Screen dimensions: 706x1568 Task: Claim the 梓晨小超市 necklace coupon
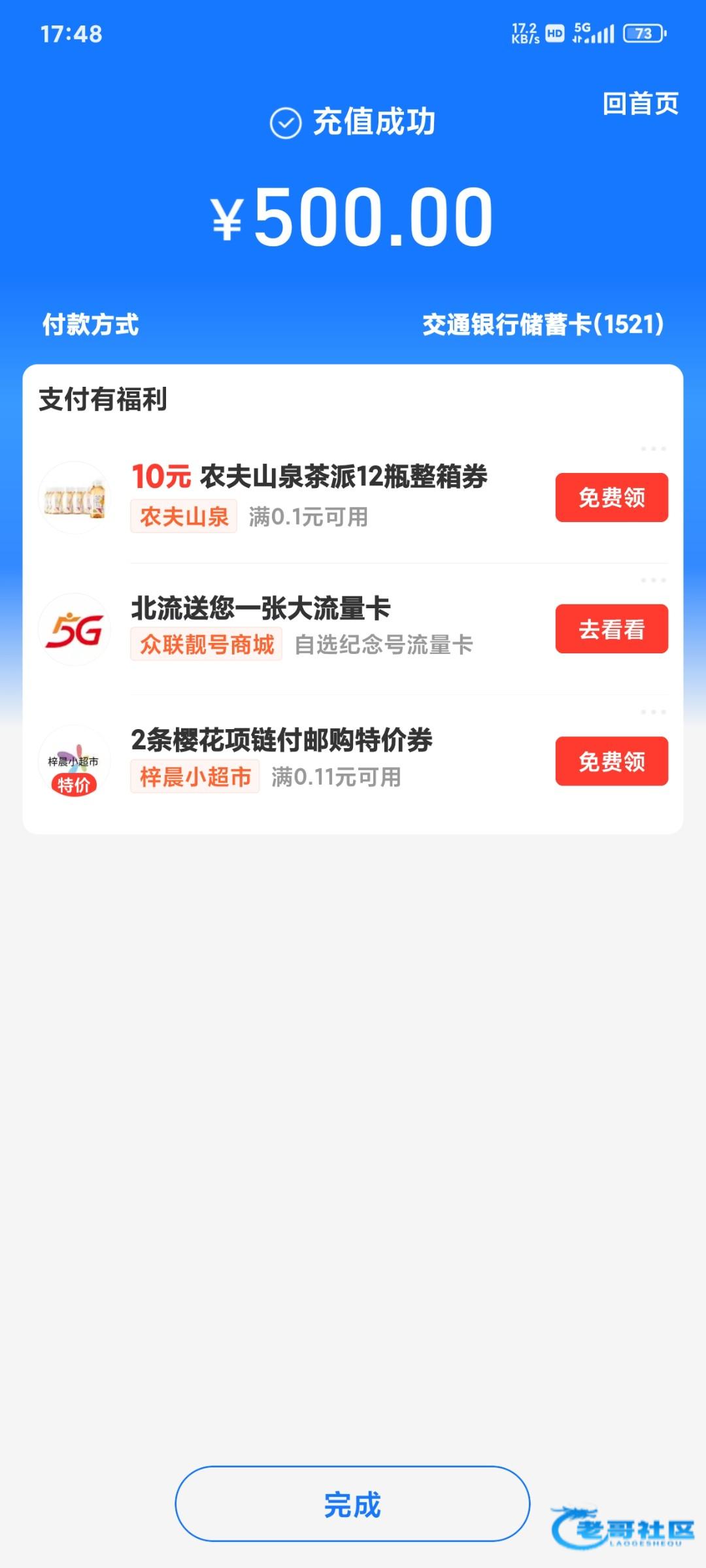(x=611, y=761)
